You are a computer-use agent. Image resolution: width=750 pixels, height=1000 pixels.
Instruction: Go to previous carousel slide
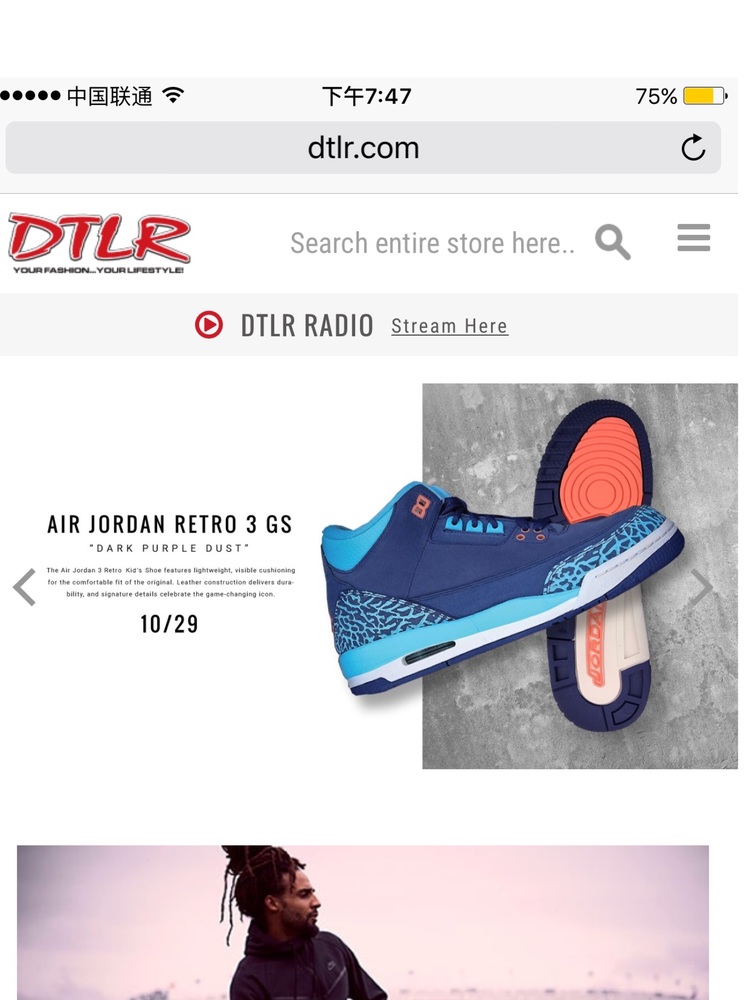[25, 587]
